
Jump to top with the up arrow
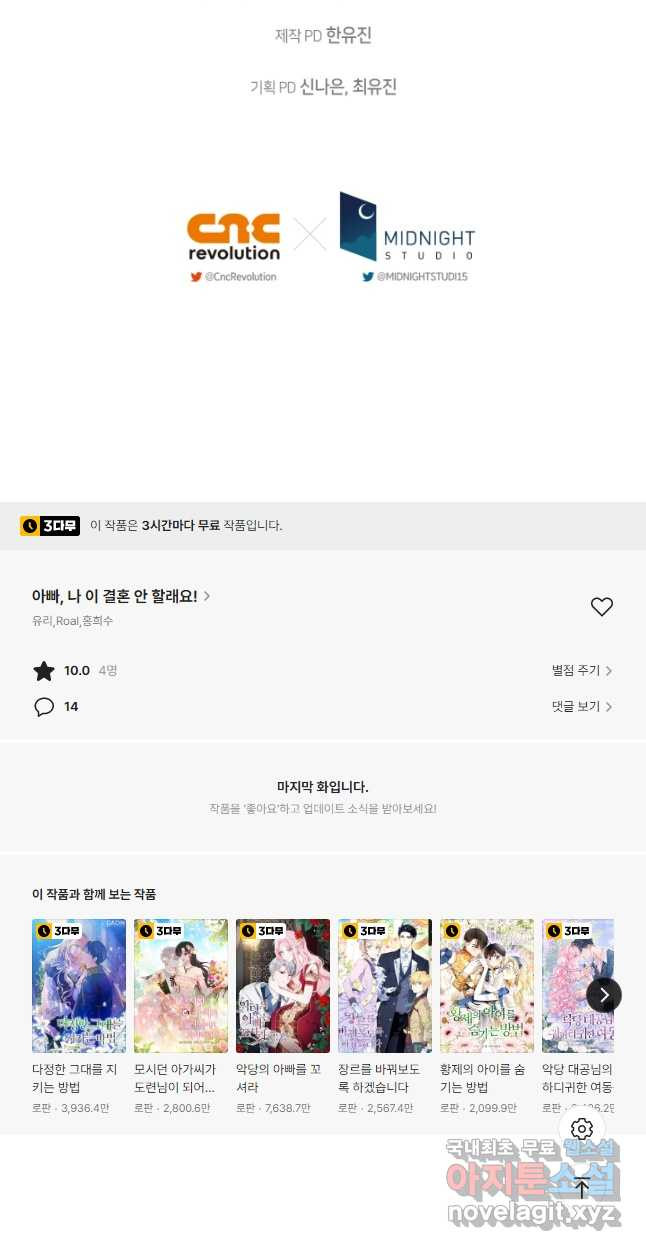pos(582,1188)
